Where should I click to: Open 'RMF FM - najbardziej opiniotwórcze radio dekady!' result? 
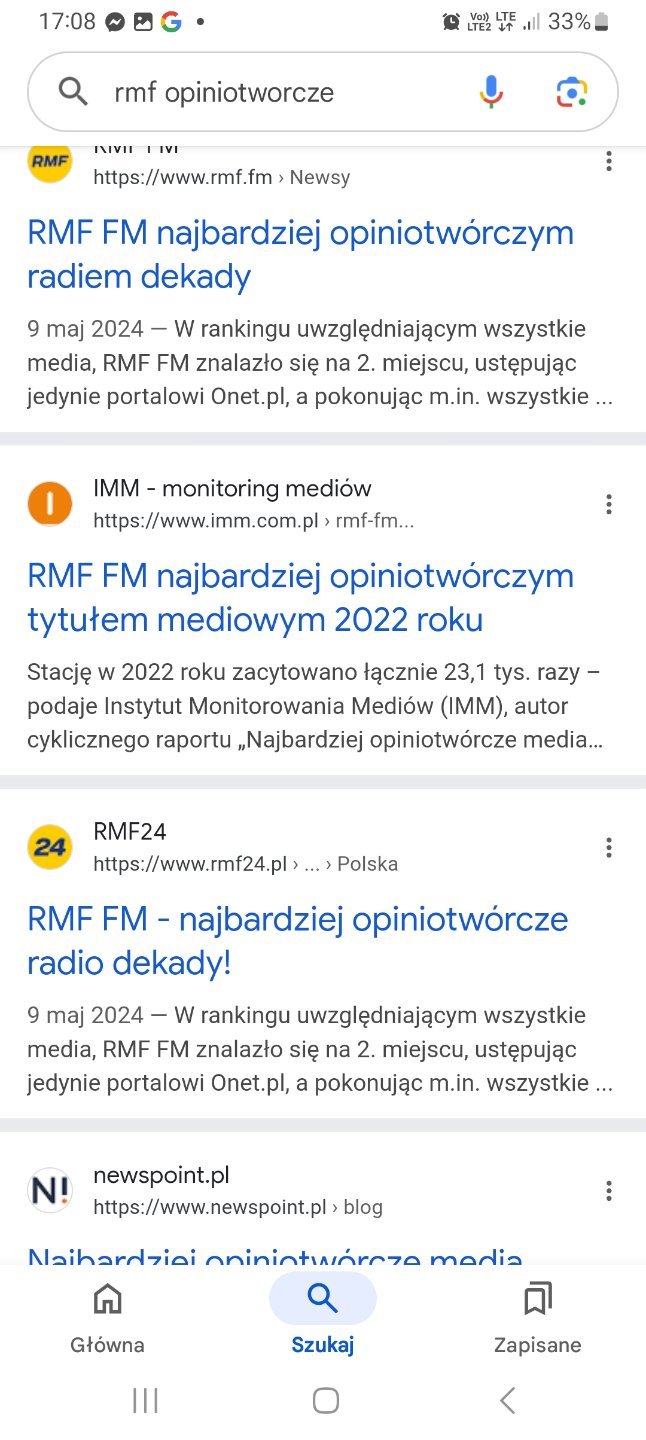click(297, 940)
